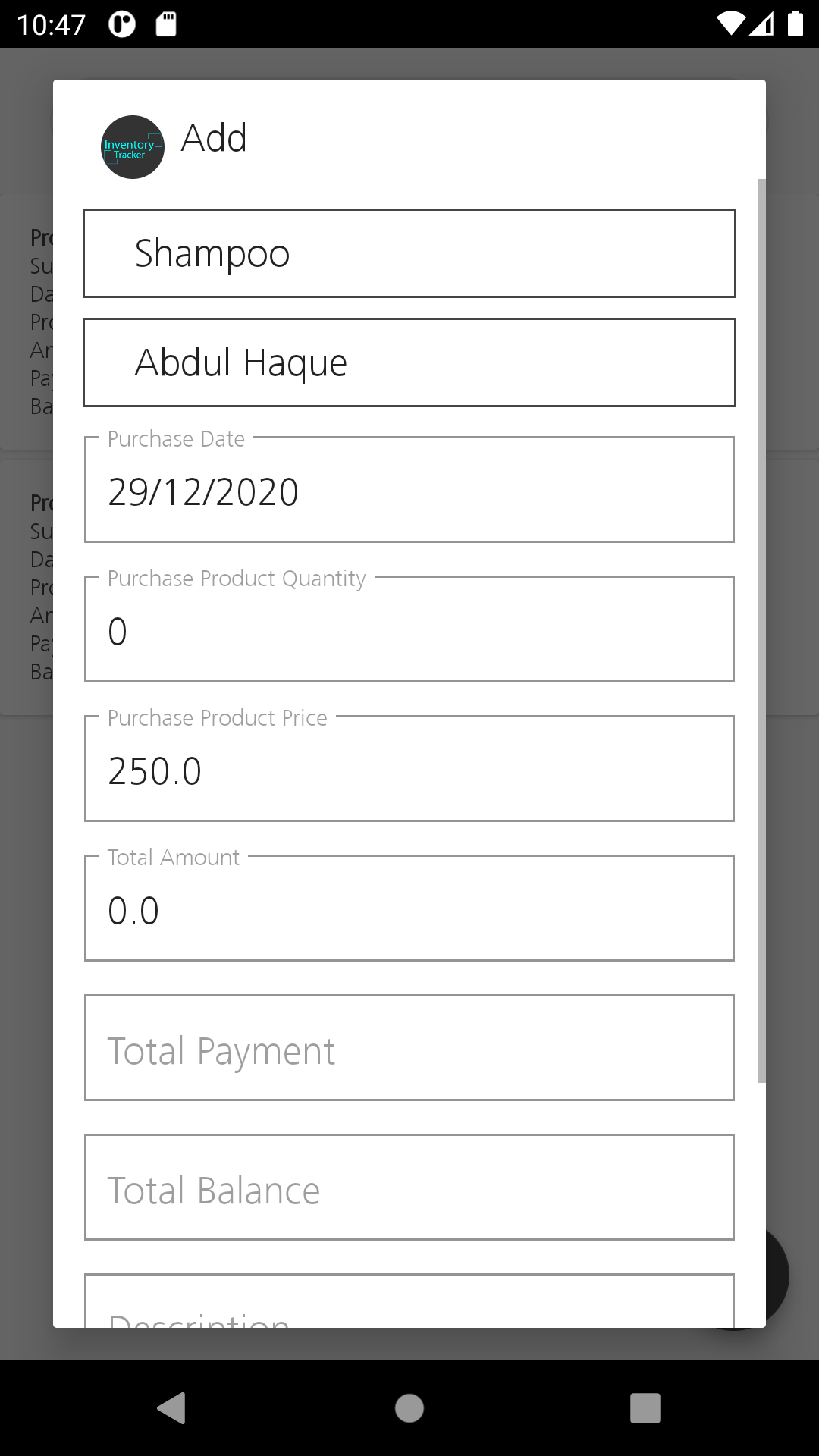Click the Total Amount field
This screenshot has height=1456, width=819.
(409, 908)
